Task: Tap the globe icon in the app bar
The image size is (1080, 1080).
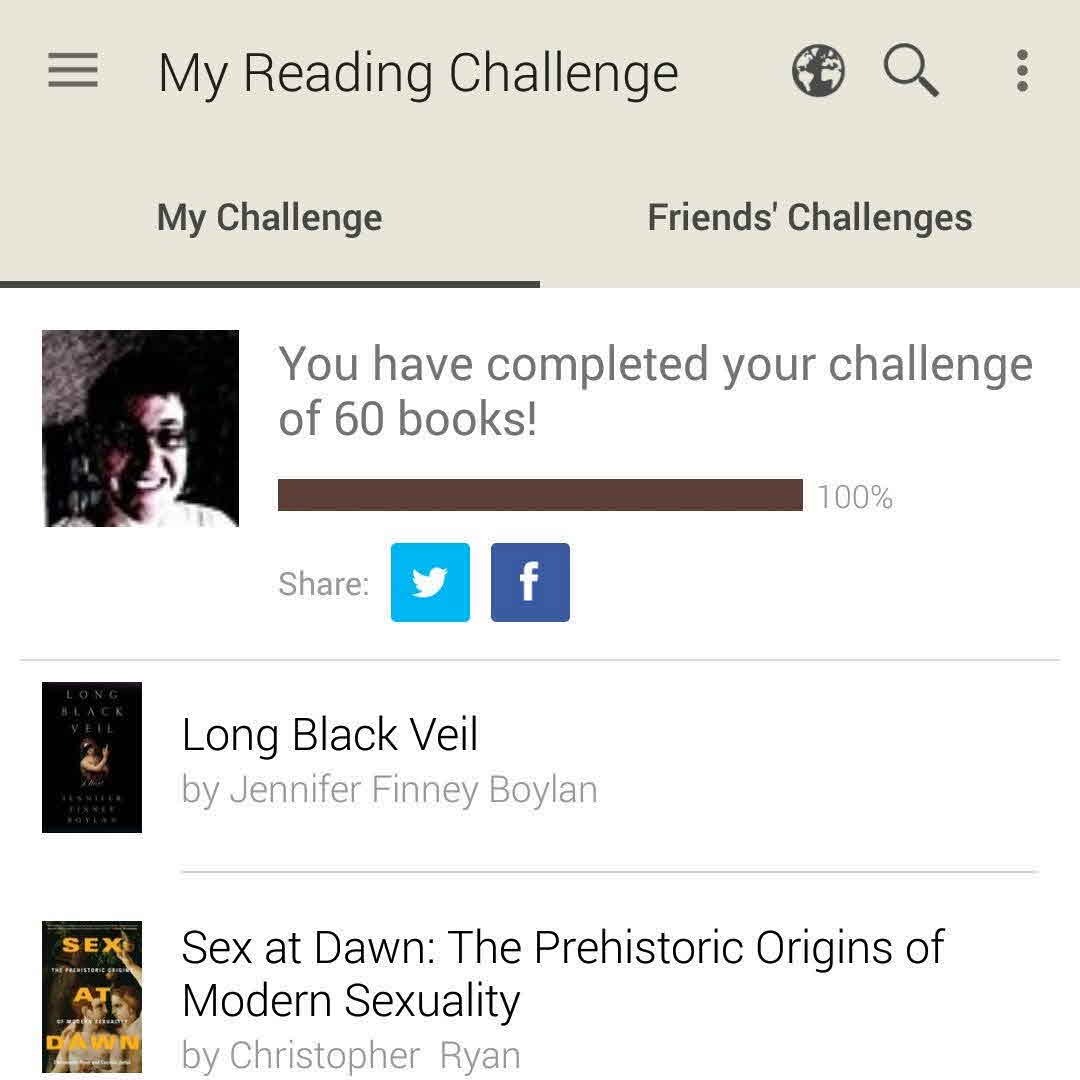Action: [818, 71]
